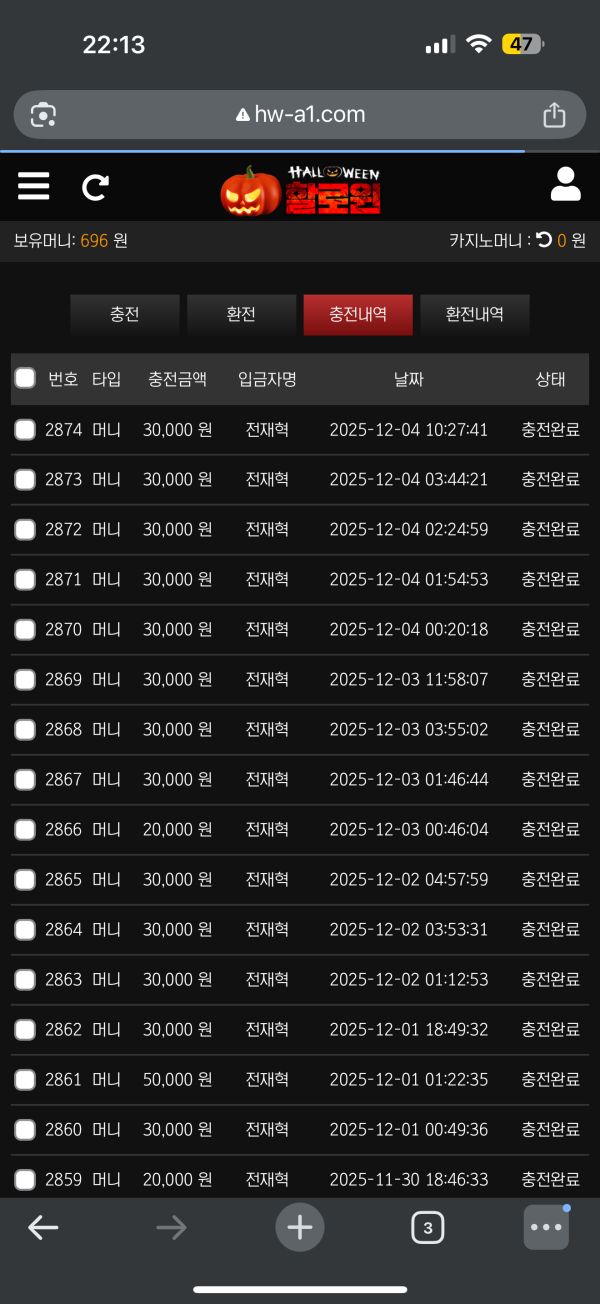The image size is (600, 1304).
Task: Tap the hw-a1.com address bar
Action: click(300, 115)
